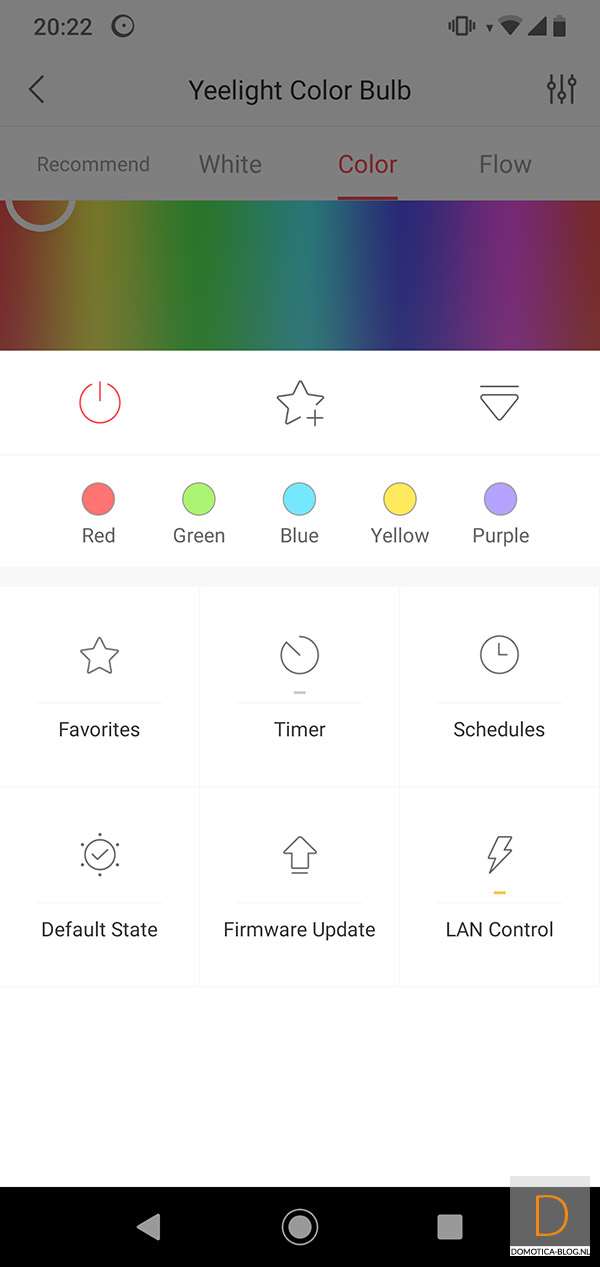
Task: Open the settings sliders icon
Action: click(x=562, y=90)
